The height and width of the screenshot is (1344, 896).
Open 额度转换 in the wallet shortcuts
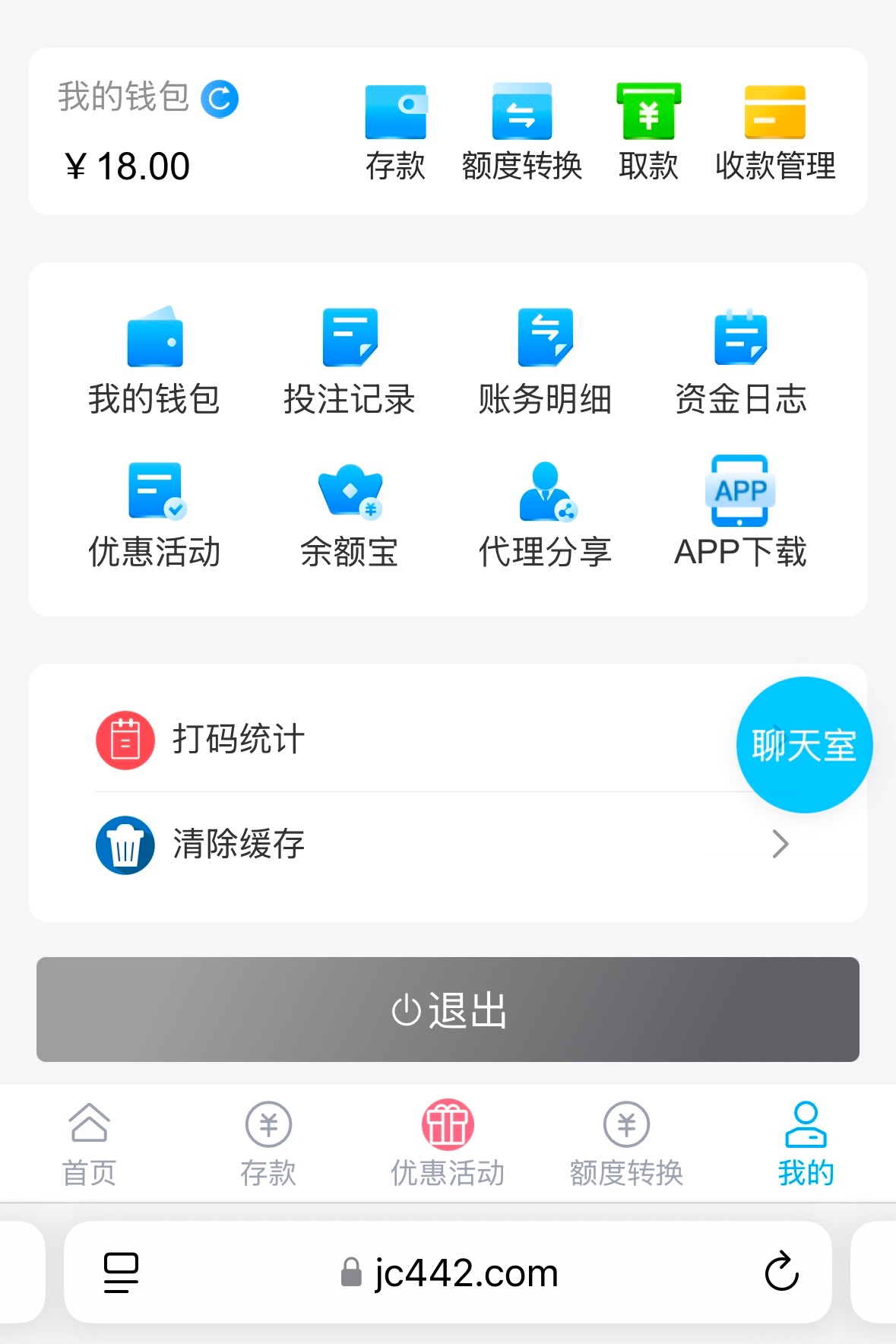[x=521, y=131]
